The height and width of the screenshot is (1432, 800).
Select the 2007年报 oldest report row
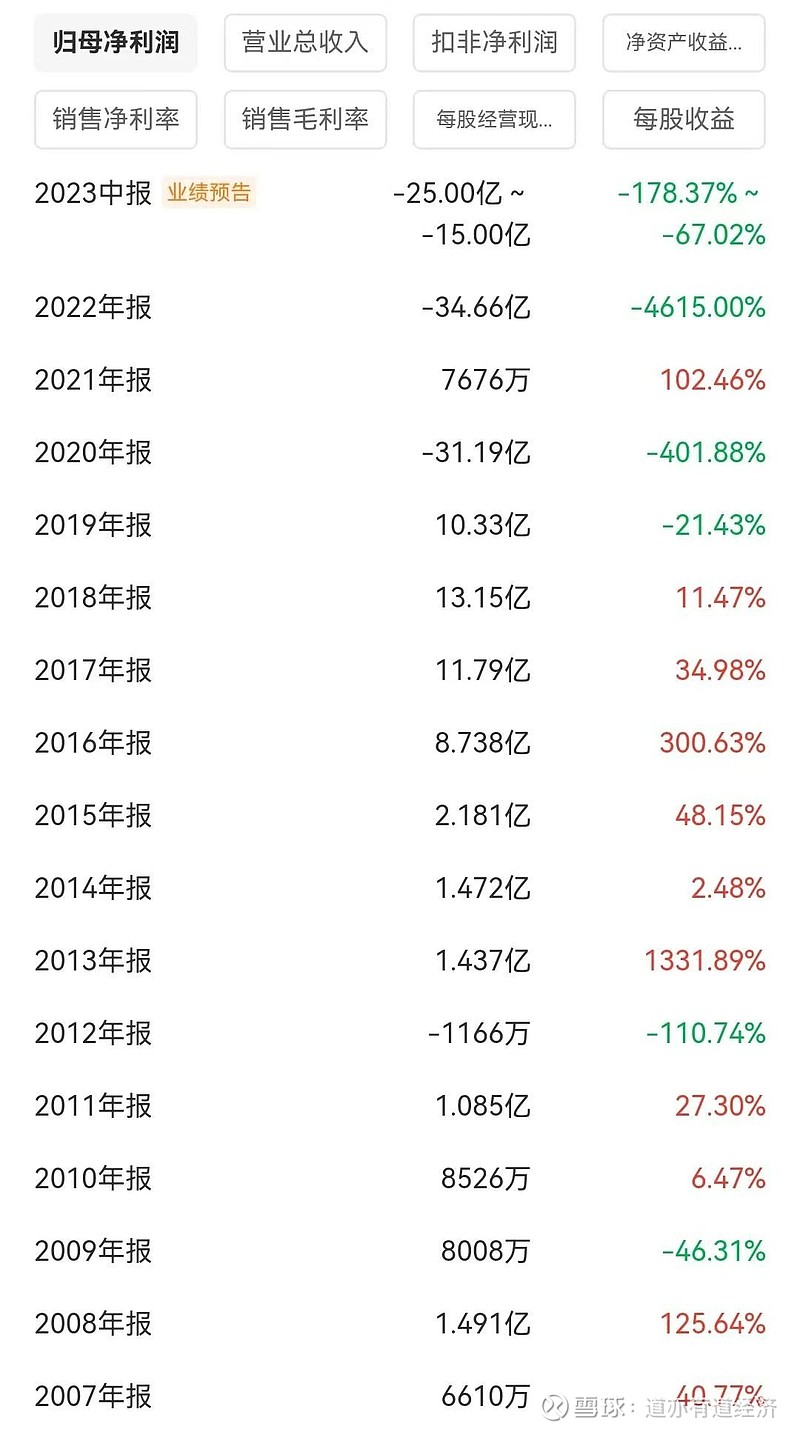[95, 1397]
